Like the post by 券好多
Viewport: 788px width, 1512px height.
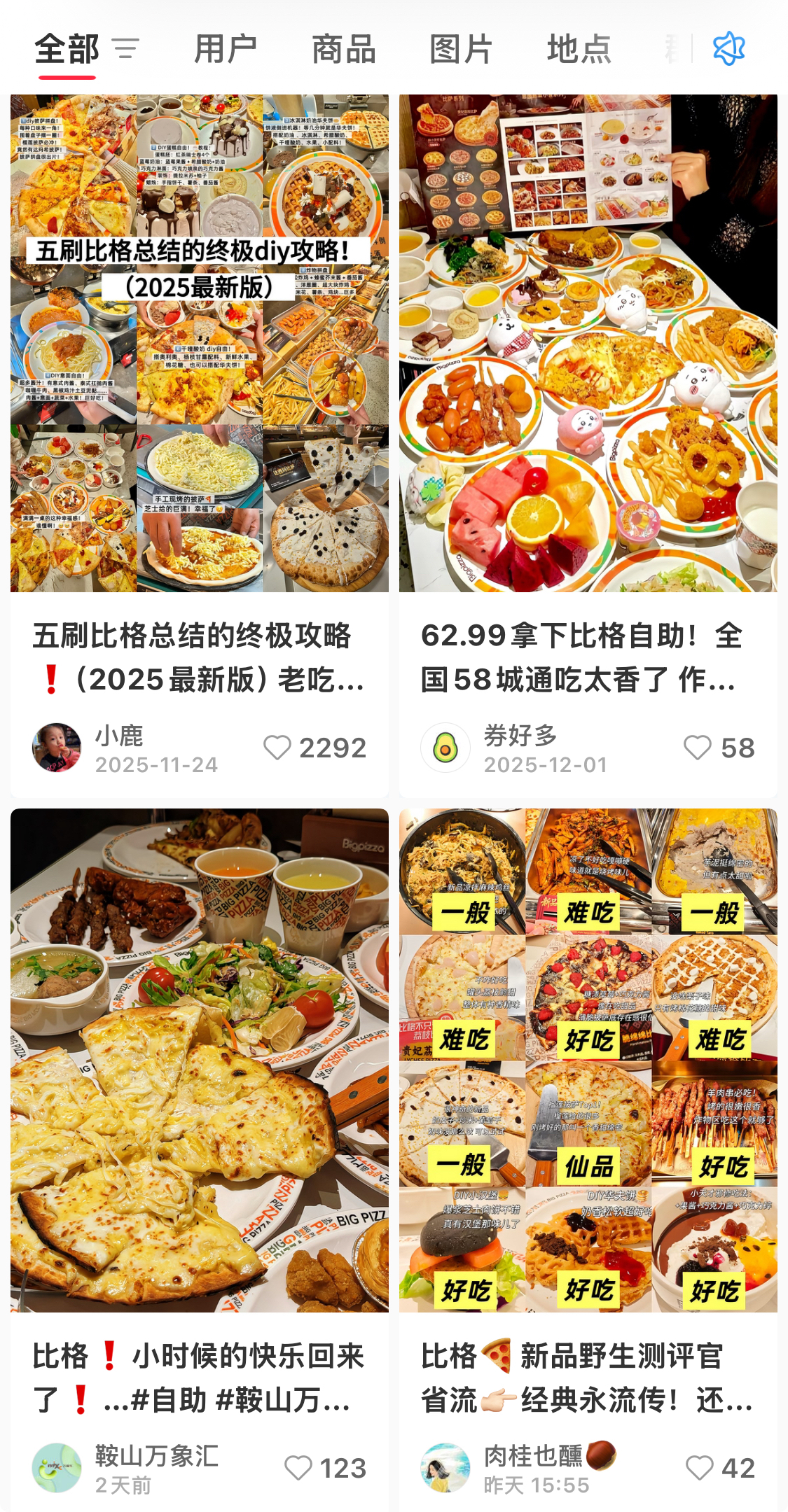[698, 748]
